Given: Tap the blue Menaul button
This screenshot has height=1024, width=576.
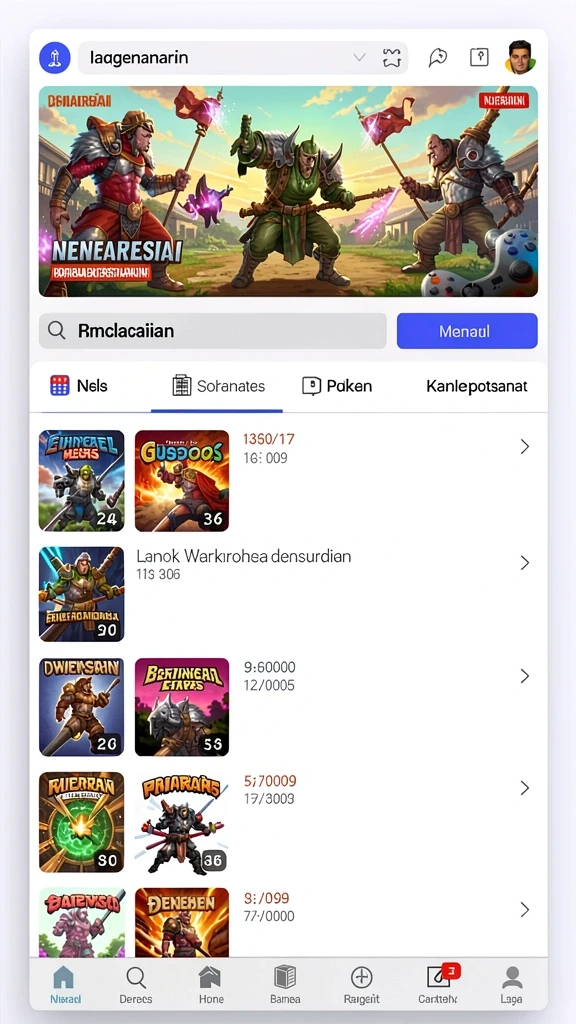Looking at the screenshot, I should pyautogui.click(x=467, y=330).
